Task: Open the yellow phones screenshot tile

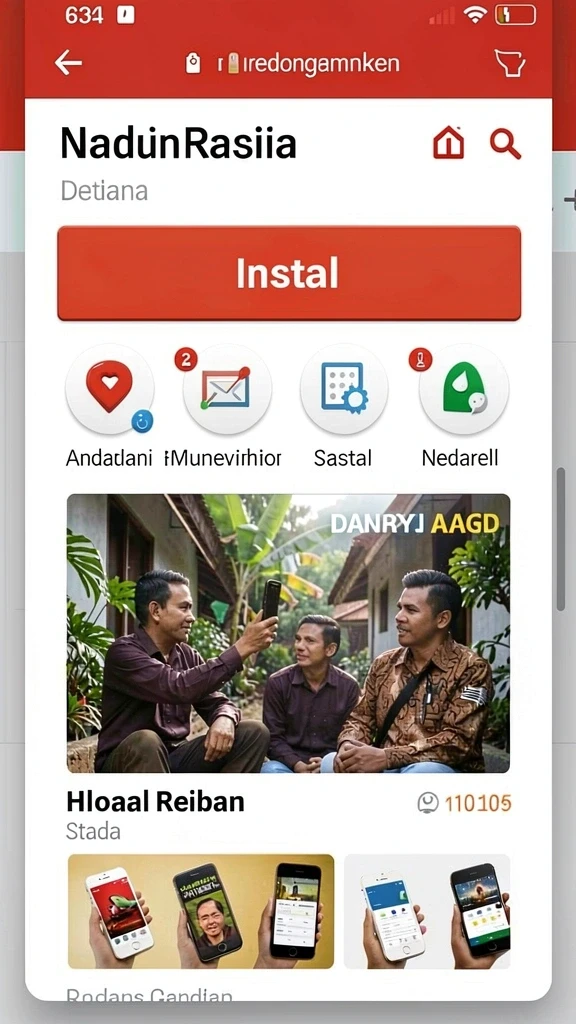Action: pos(200,911)
